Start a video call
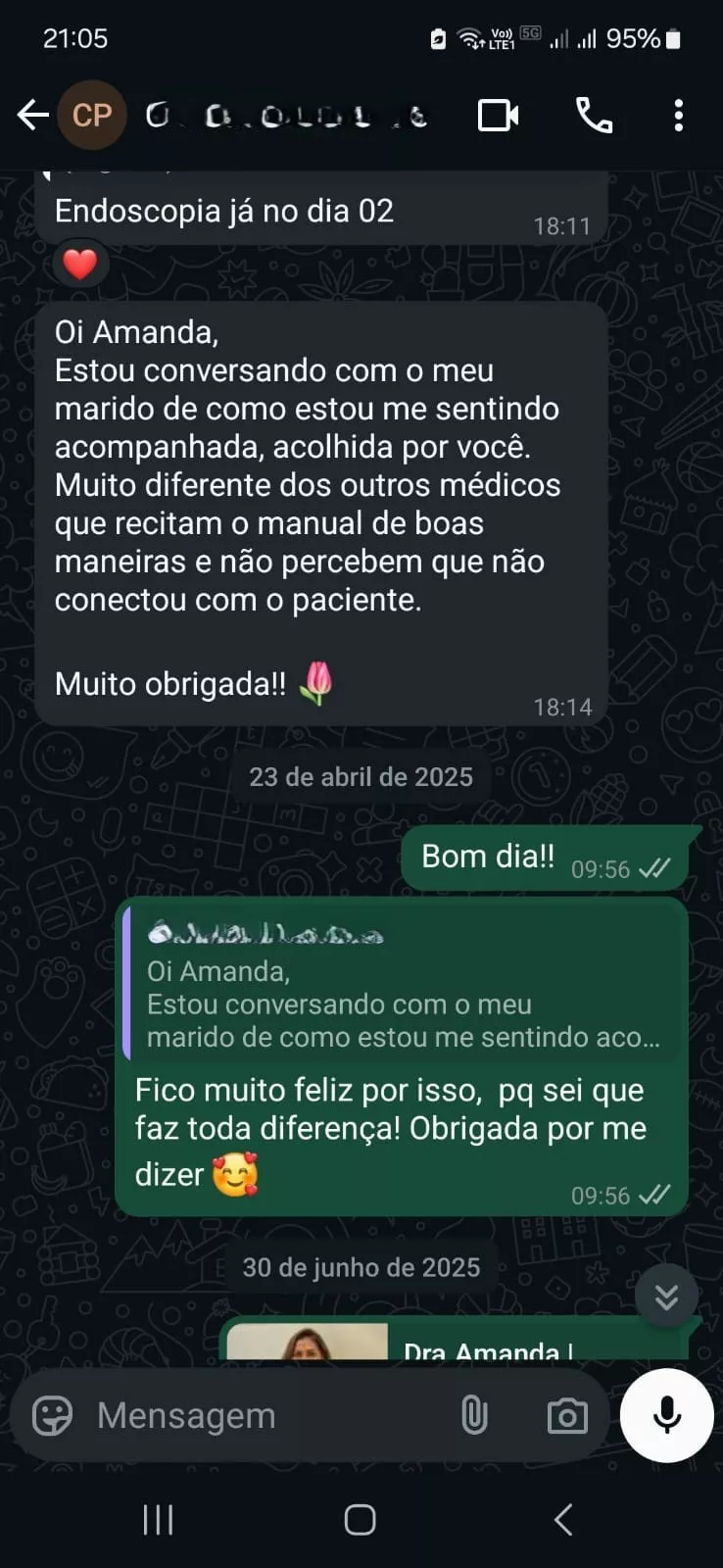This screenshot has height=1568, width=723. coord(498,116)
